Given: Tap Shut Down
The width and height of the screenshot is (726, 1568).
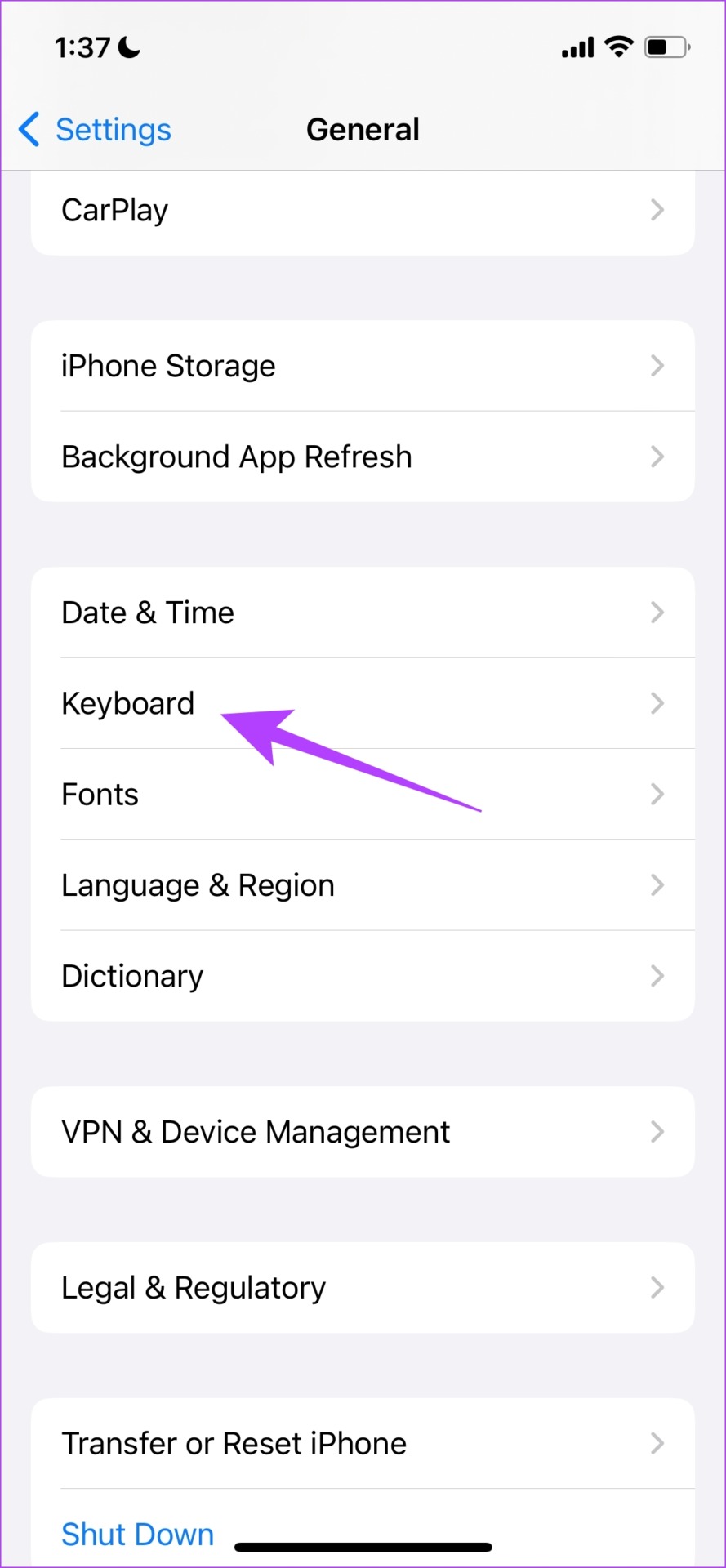Looking at the screenshot, I should (x=138, y=1534).
